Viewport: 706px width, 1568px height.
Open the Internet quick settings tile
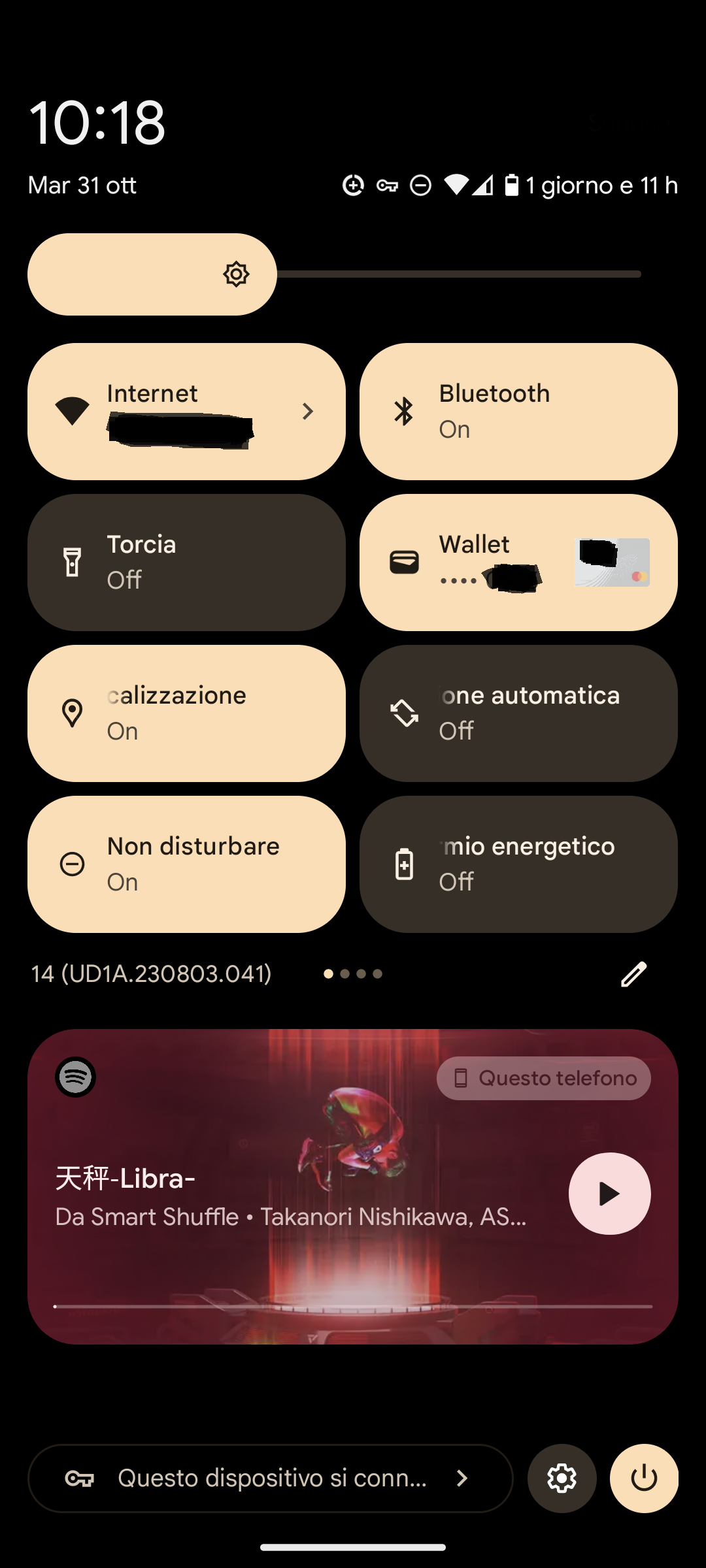tap(186, 412)
